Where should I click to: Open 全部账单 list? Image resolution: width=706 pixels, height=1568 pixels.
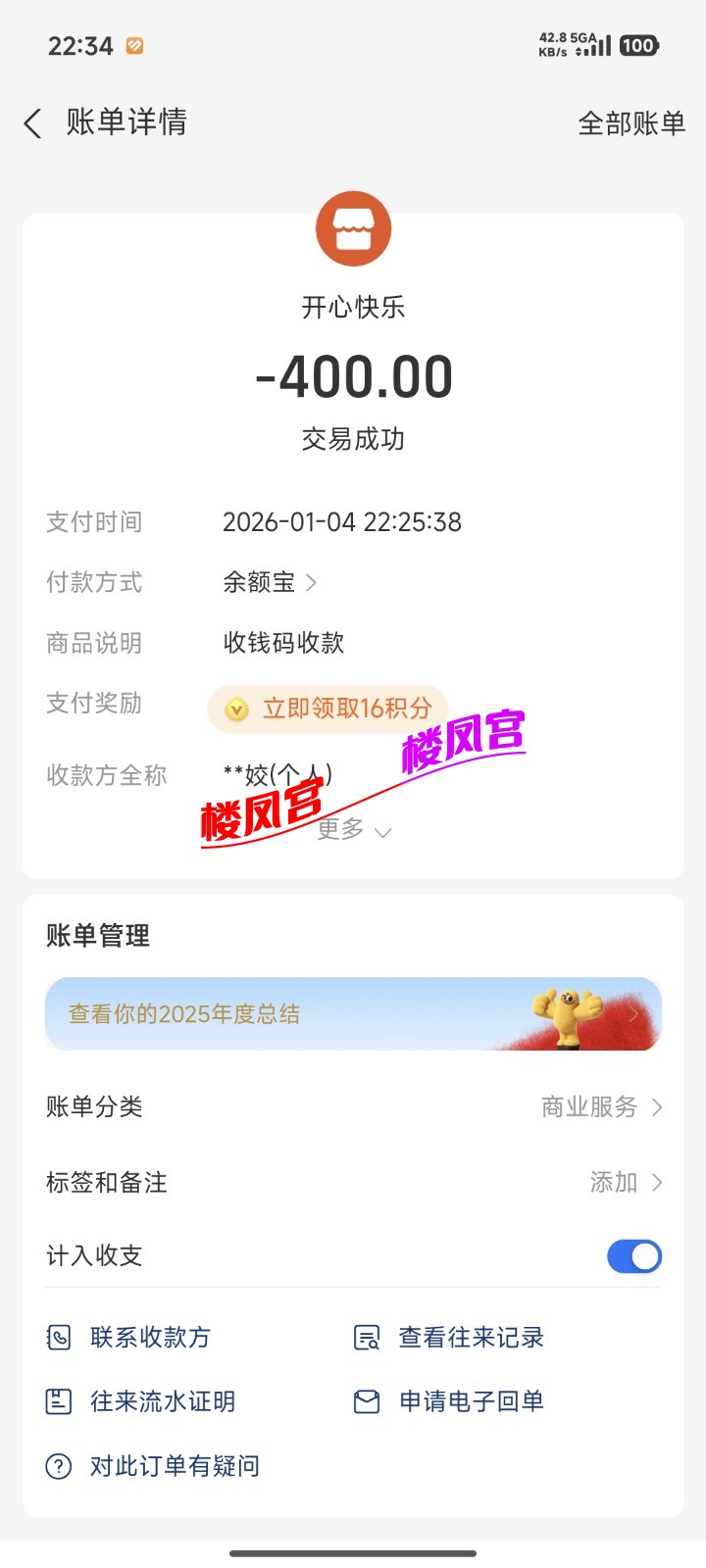630,124
